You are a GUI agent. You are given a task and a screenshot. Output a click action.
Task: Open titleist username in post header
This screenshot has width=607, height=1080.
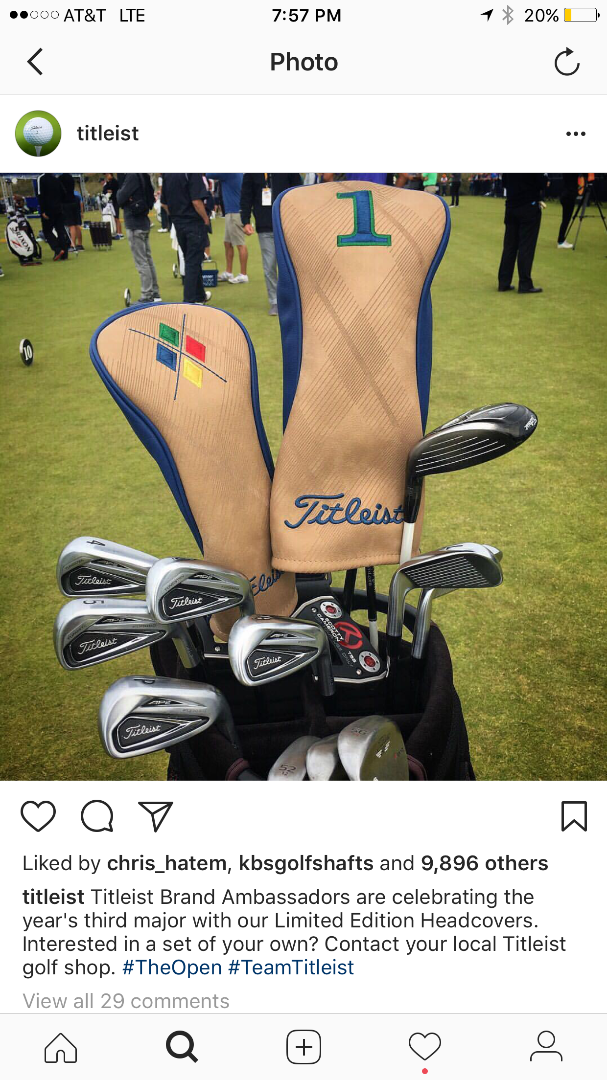point(108,133)
